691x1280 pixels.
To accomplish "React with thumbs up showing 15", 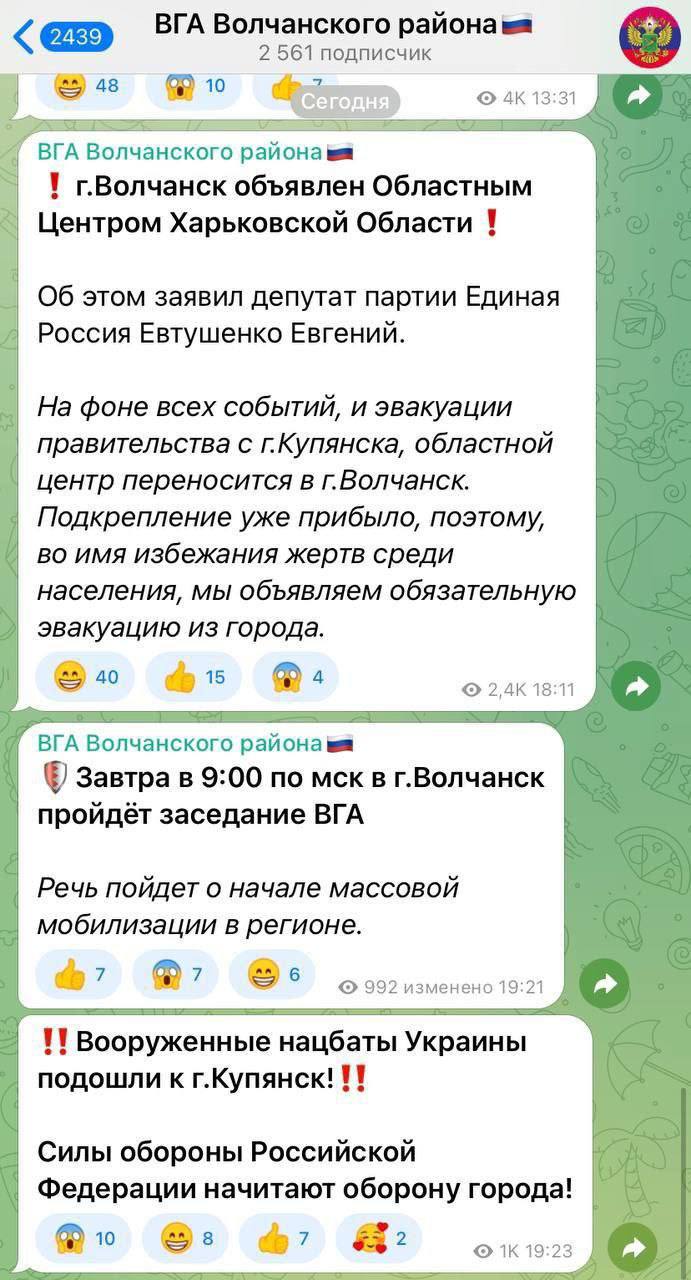I will point(194,678).
